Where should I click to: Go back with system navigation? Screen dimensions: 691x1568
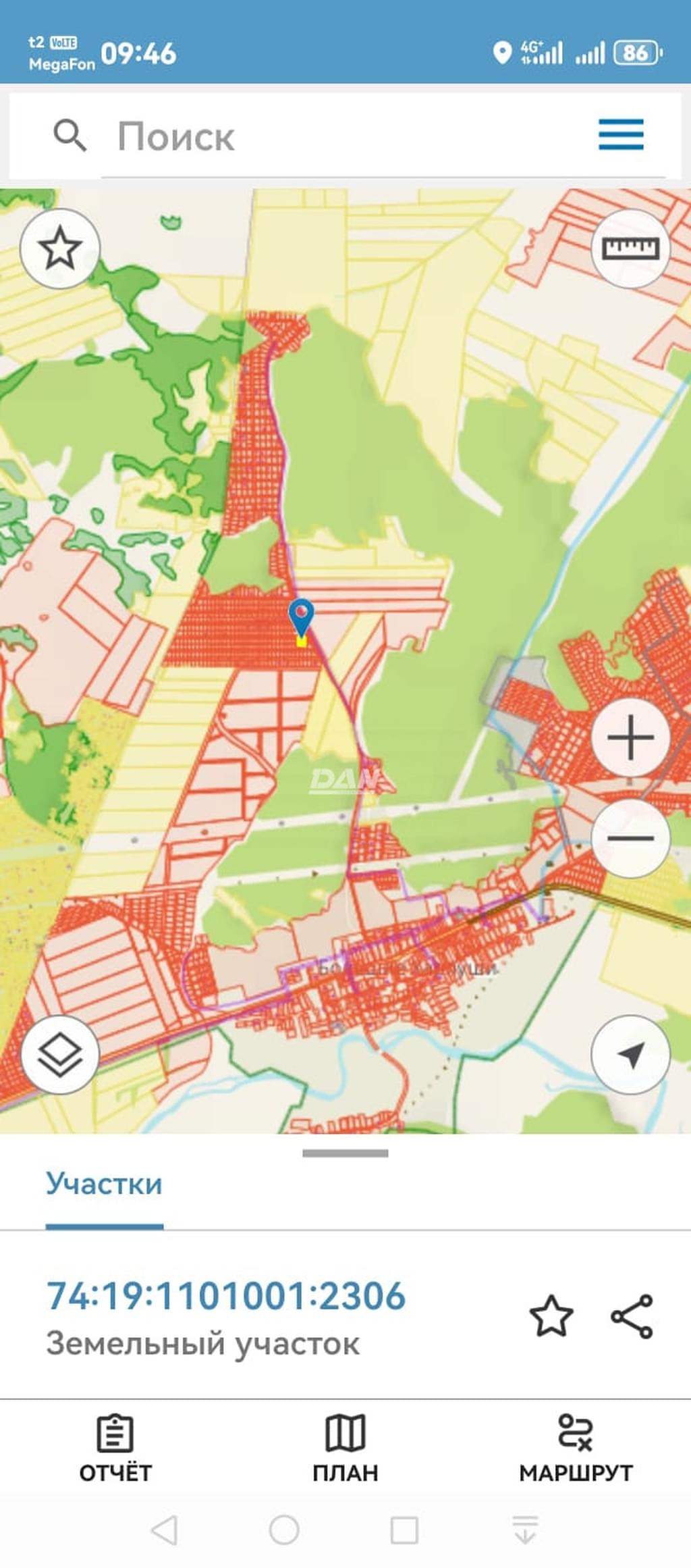165,1530
